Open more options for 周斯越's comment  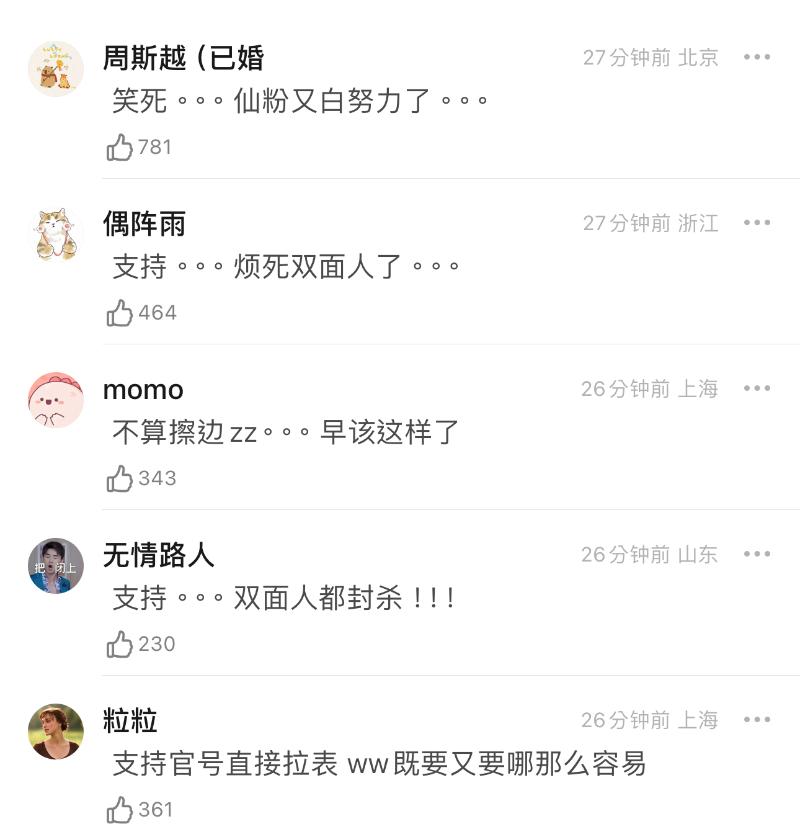(x=757, y=57)
